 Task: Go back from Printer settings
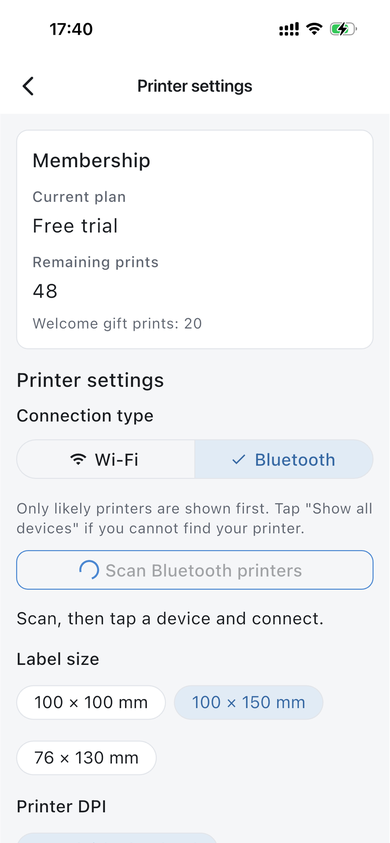[28, 86]
